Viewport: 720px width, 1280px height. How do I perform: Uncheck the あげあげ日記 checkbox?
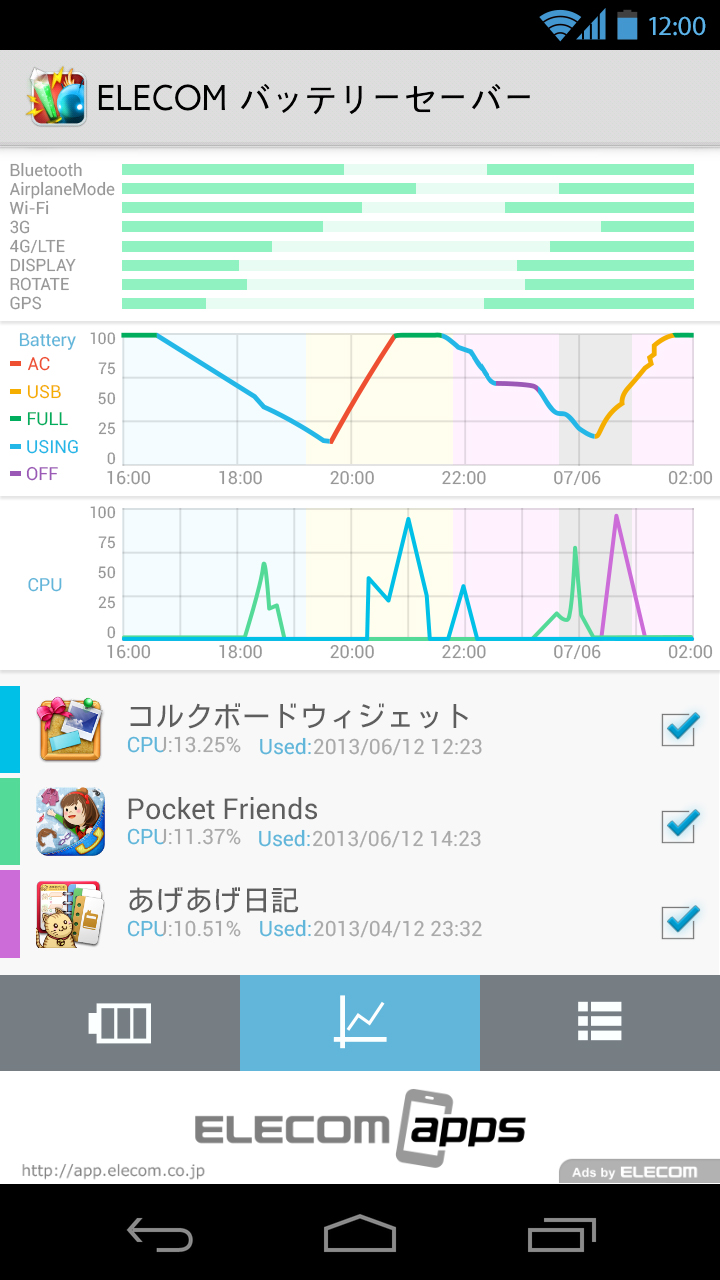pyautogui.click(x=680, y=919)
